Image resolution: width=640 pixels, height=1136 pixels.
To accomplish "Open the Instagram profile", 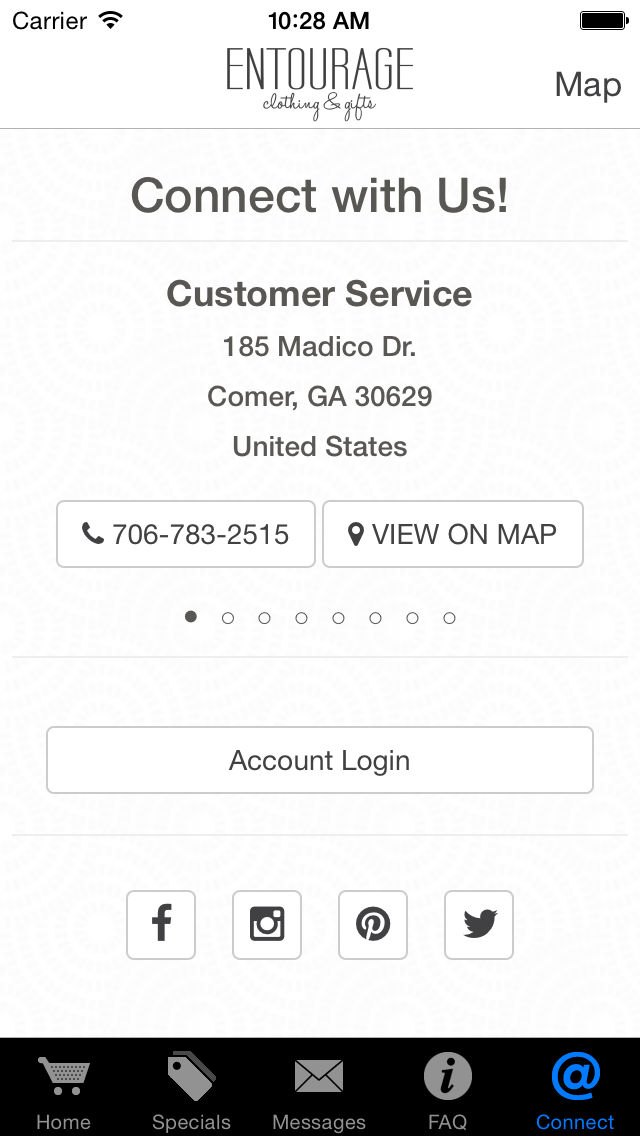I will pyautogui.click(x=267, y=924).
